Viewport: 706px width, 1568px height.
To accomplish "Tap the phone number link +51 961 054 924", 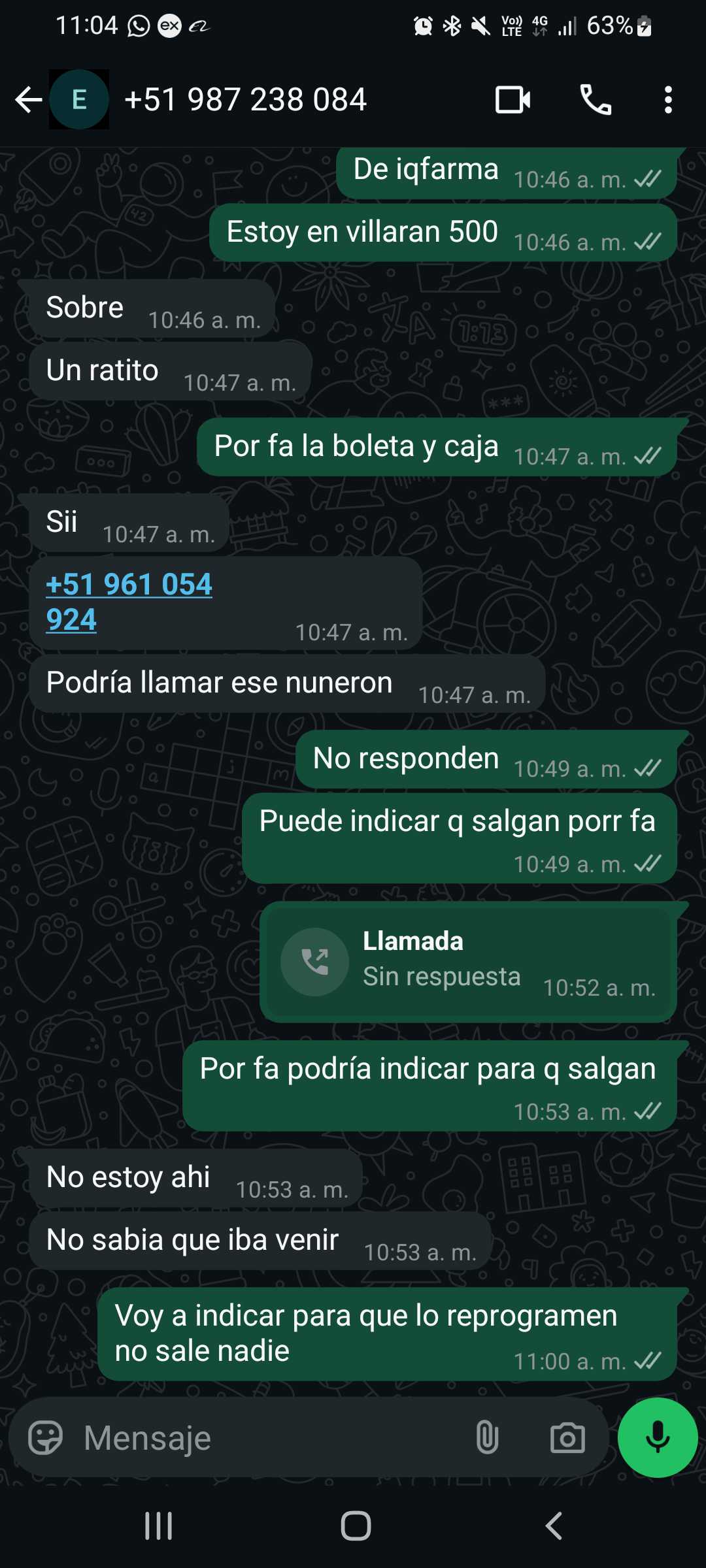I will 129,601.
